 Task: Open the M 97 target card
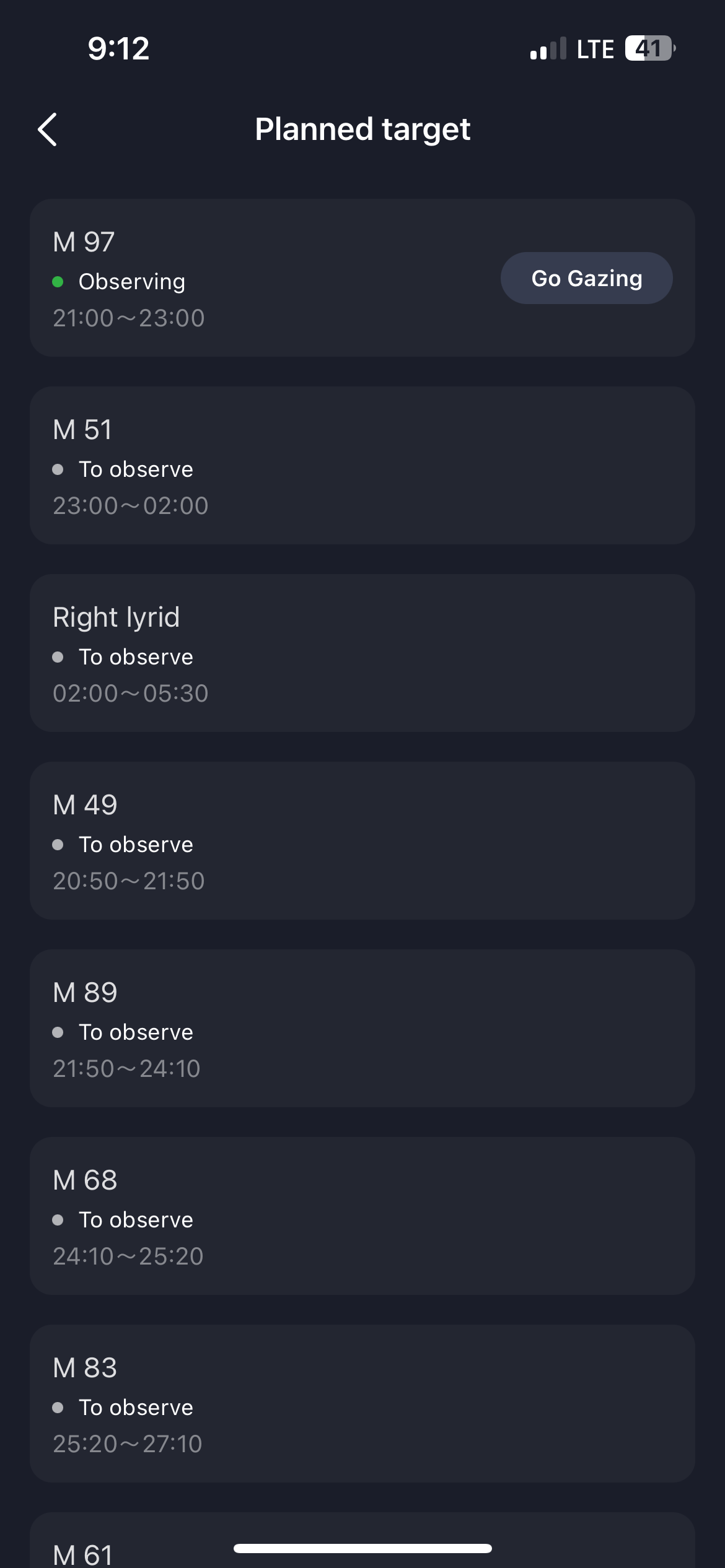click(248, 278)
